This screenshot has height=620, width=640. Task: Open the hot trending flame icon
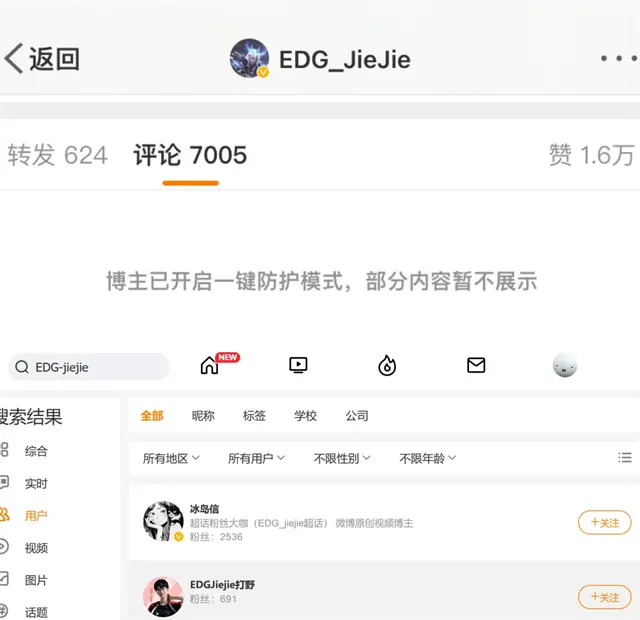(x=387, y=365)
